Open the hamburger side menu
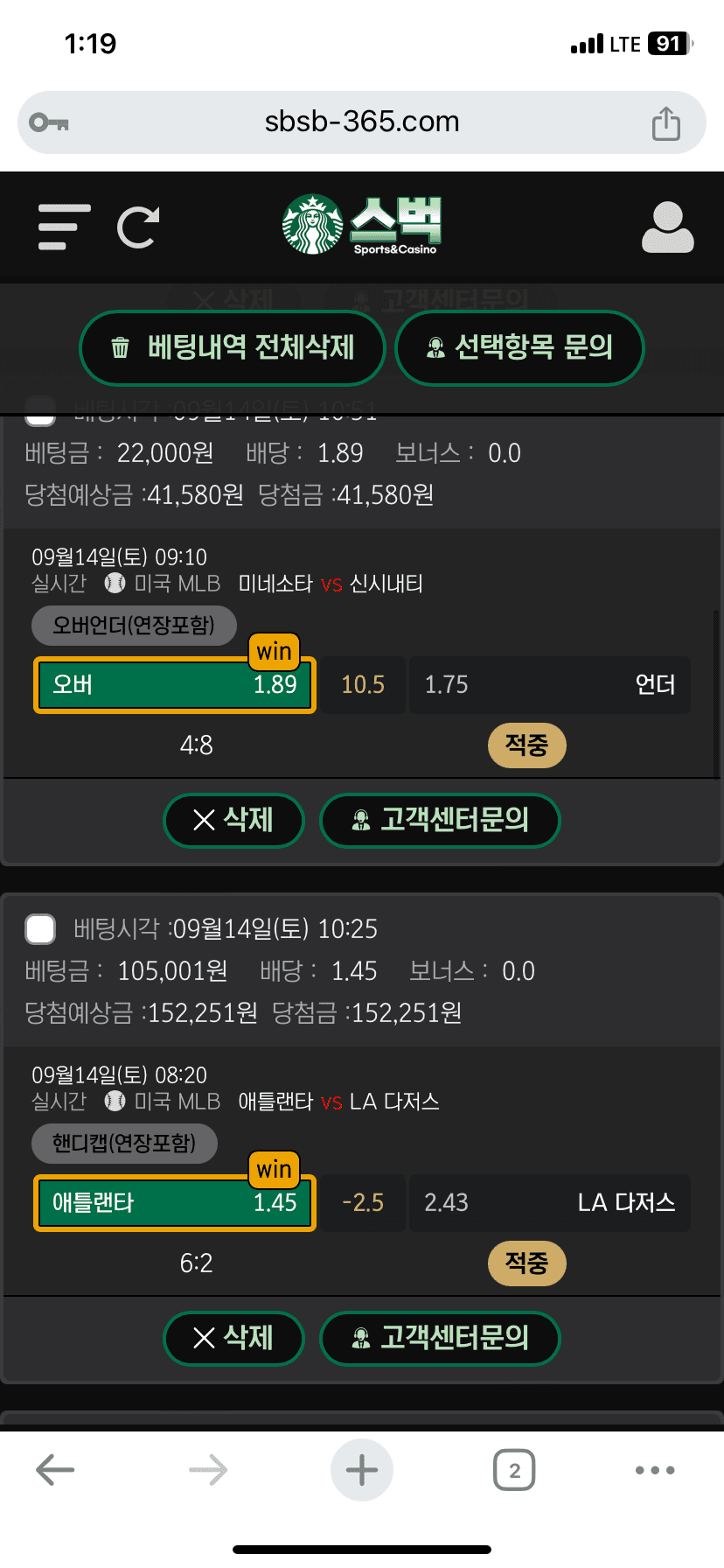The height and width of the screenshot is (1568, 724). 64,227
